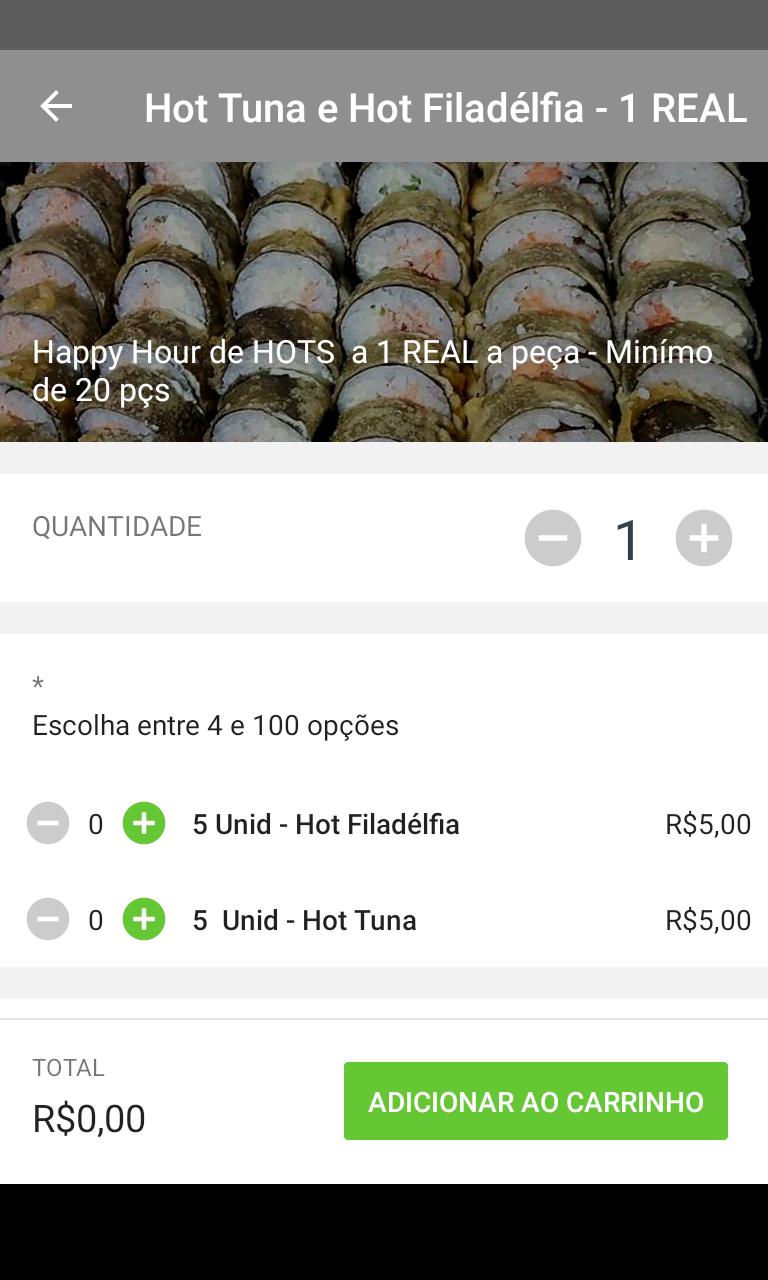Add one 5 Unid - Hot Filadélfia
The width and height of the screenshot is (768, 1280).
144,824
